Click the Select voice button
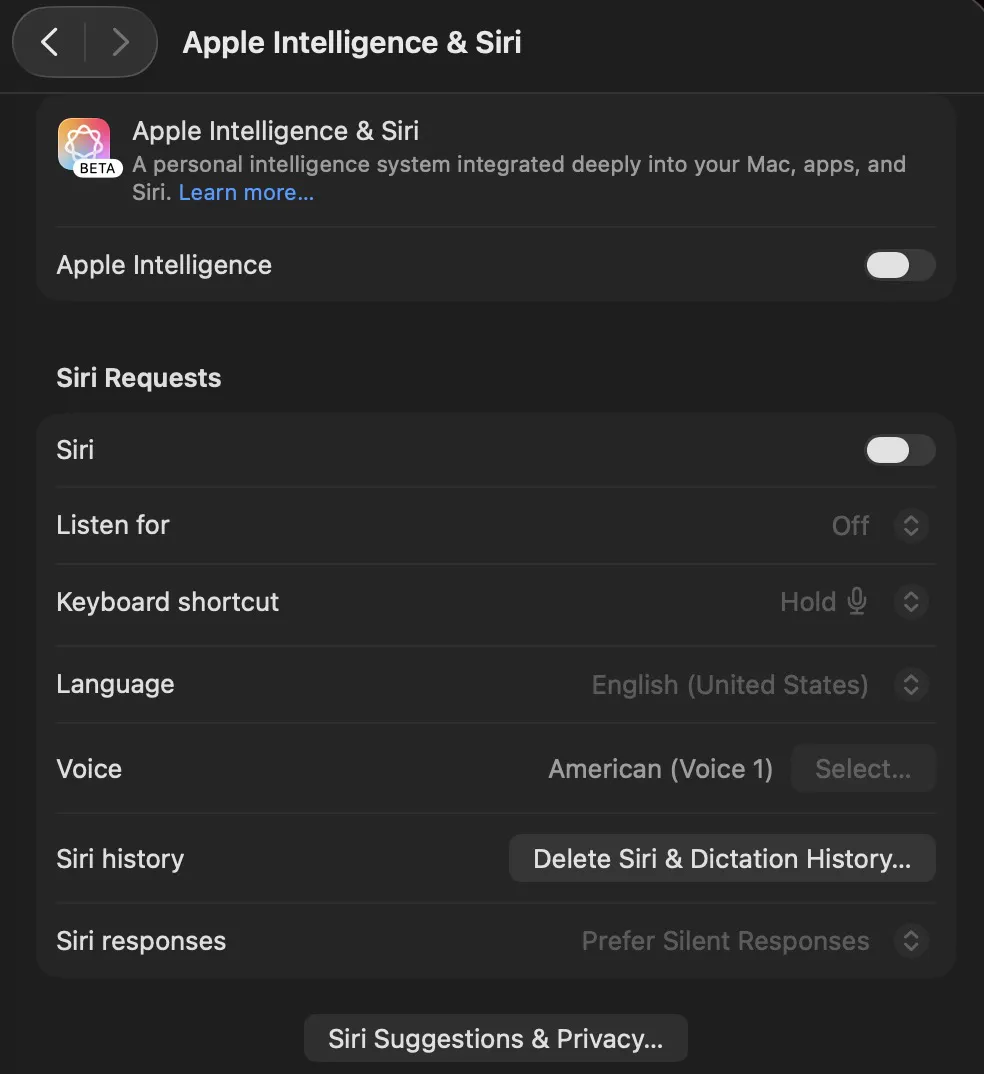This screenshot has height=1074, width=984. 862,768
